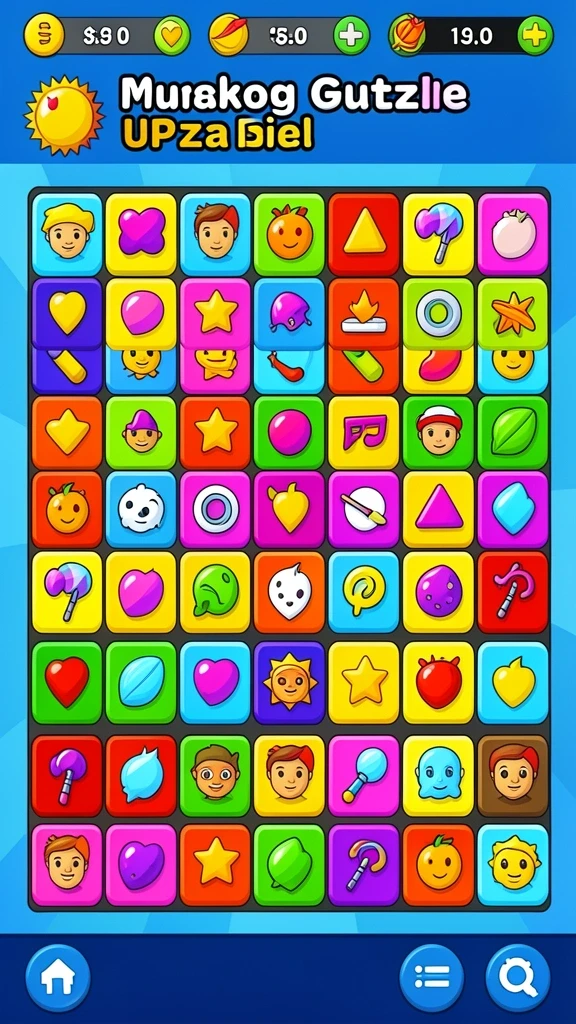Add more using the plus beside 19.0

tap(536, 35)
